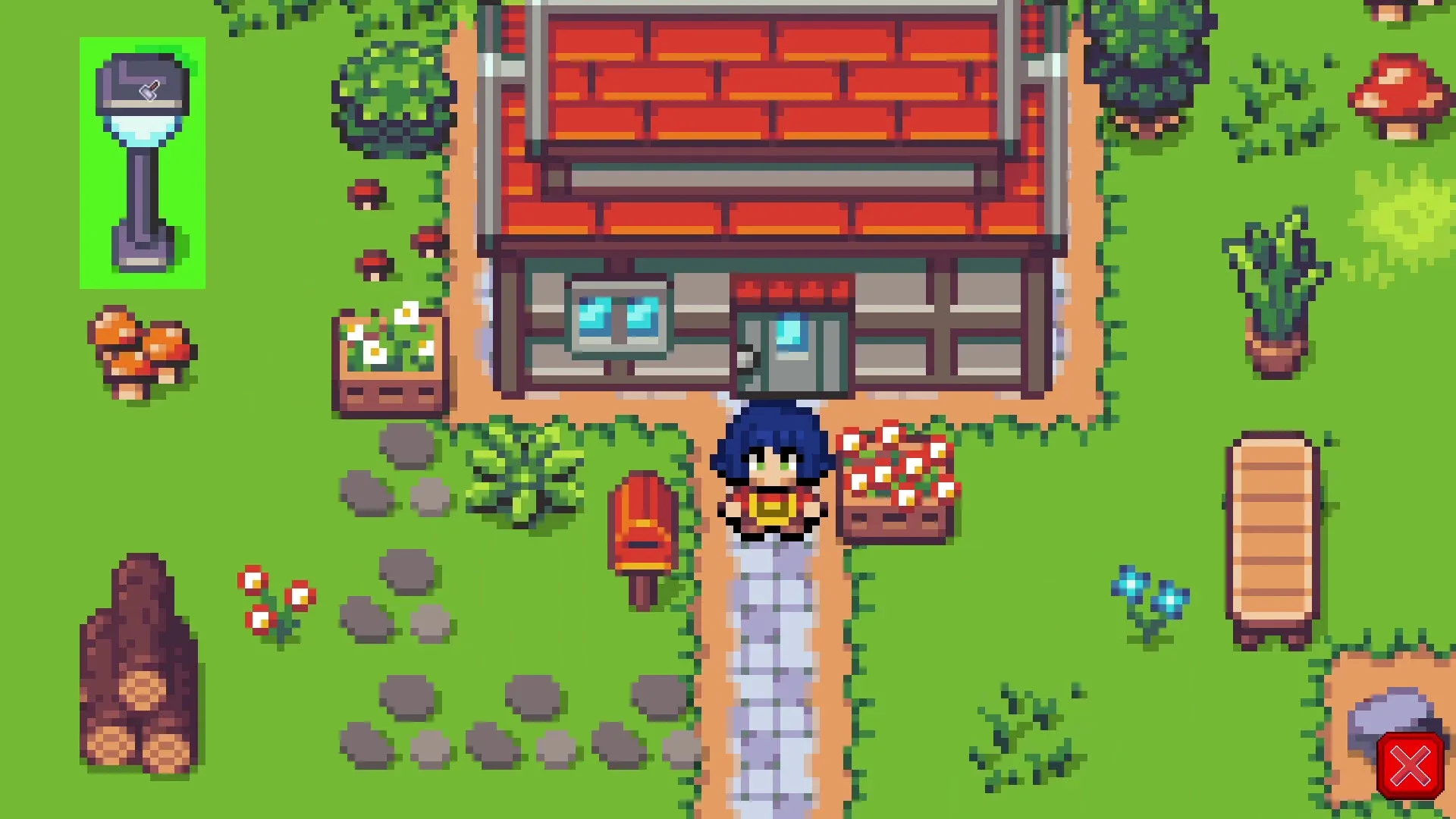1456x819 pixels.
Task: Close the editor with the red X
Action: point(1410,767)
